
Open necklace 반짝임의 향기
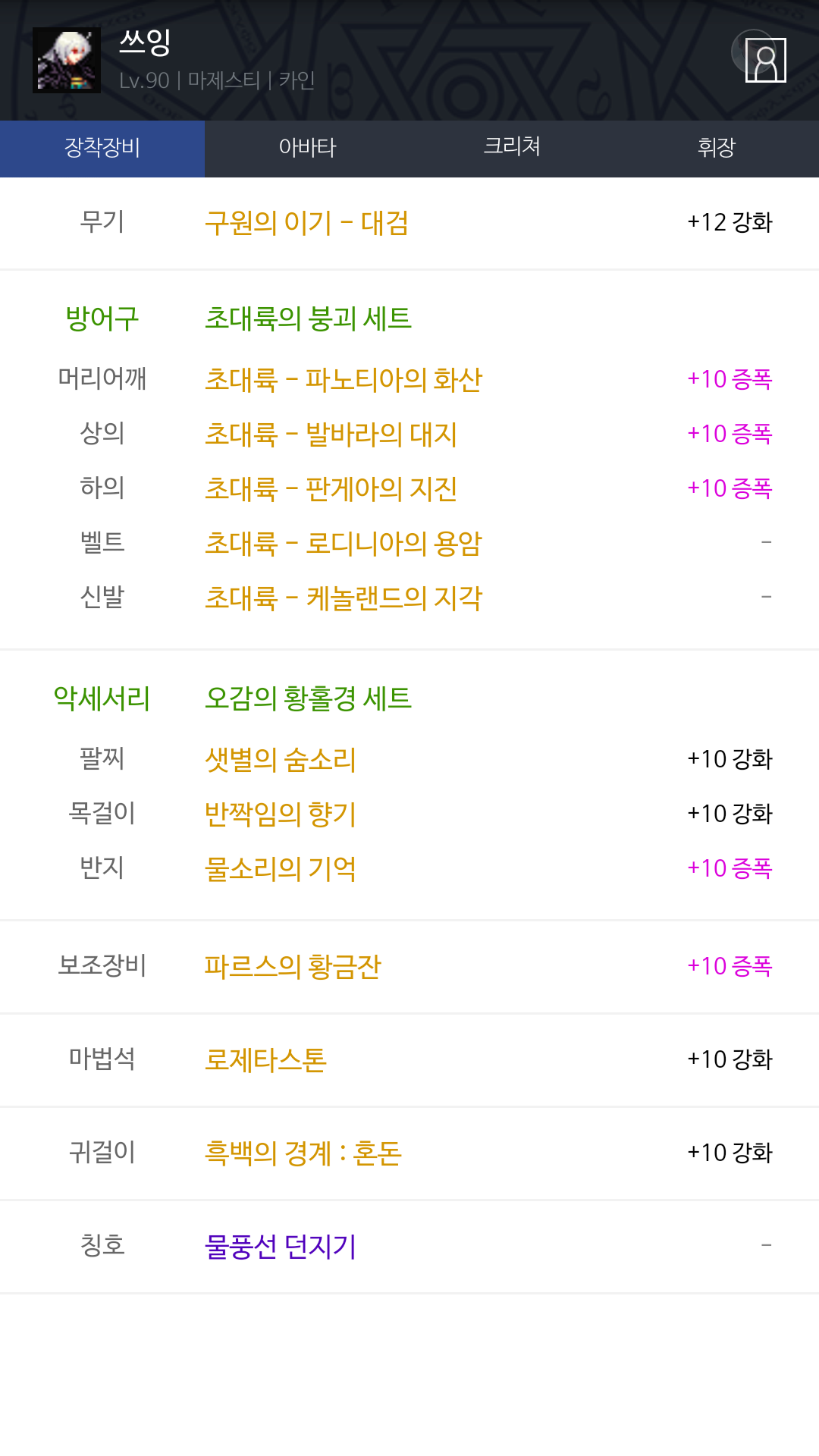(281, 814)
